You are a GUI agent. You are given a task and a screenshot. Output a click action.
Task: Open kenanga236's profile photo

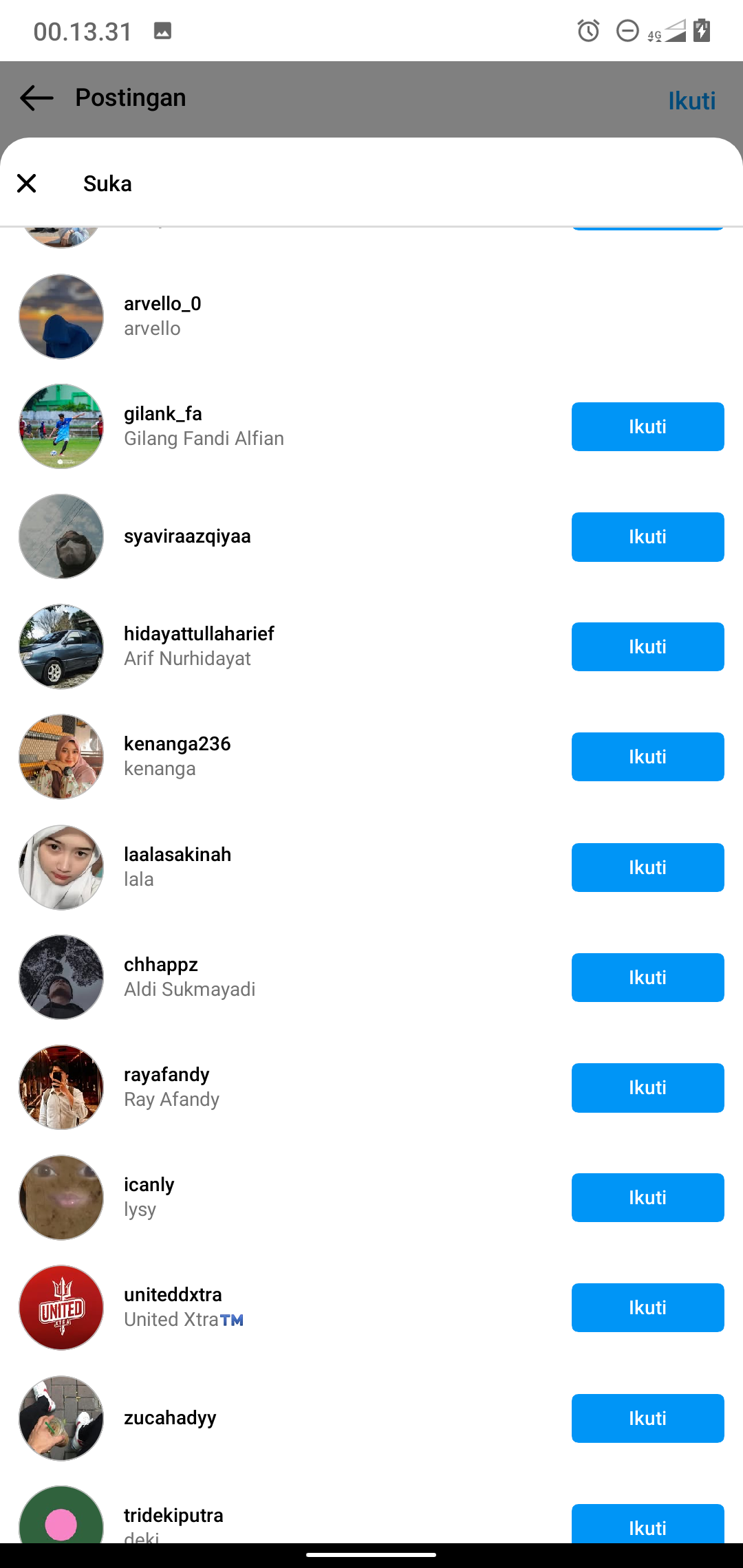(x=61, y=757)
